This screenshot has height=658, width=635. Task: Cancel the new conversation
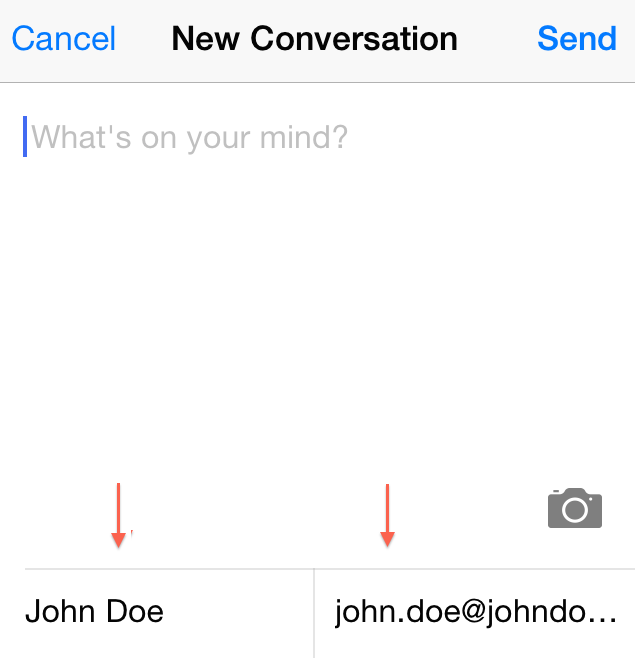point(64,39)
